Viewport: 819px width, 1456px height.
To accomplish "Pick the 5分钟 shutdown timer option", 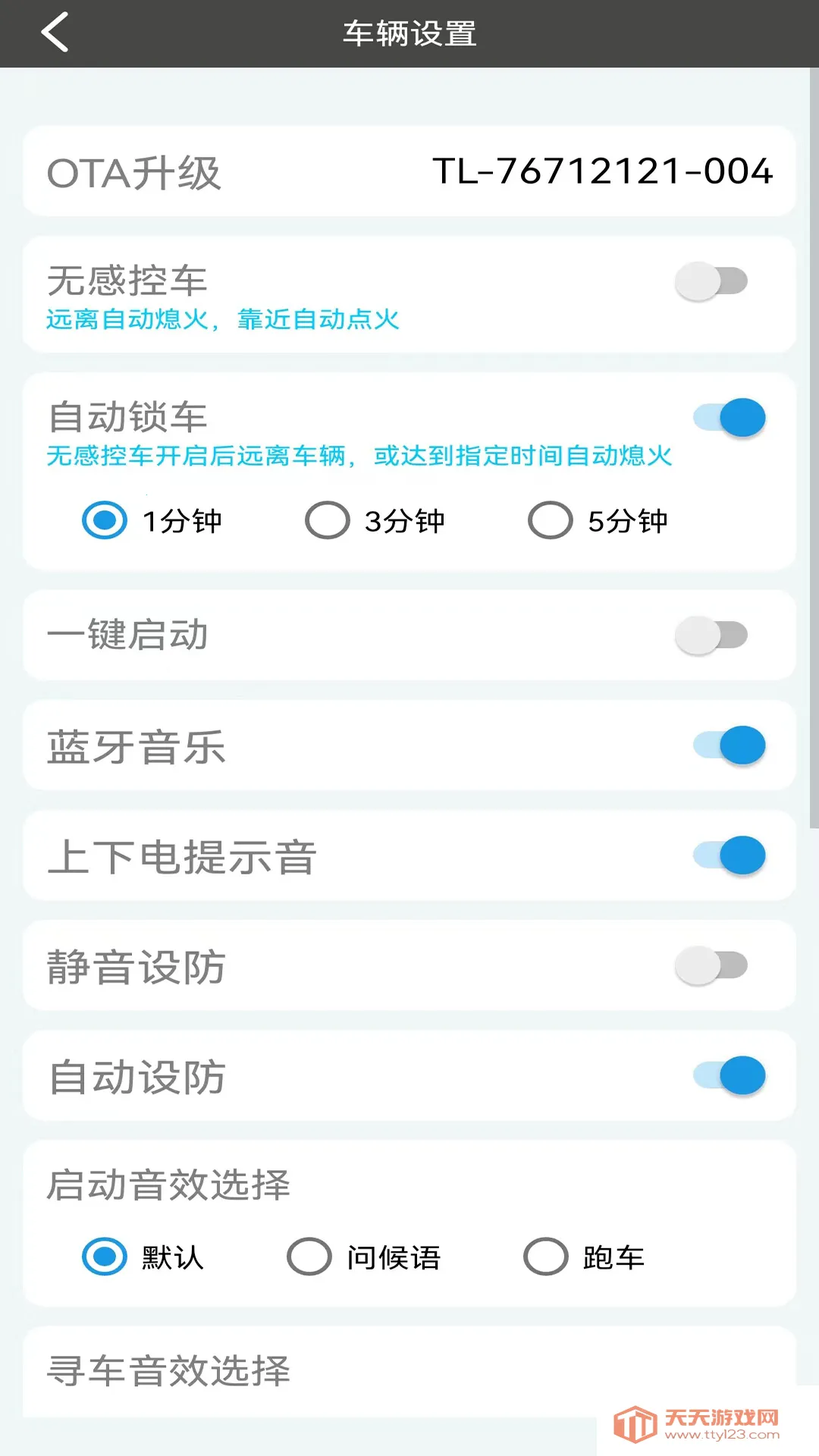I will point(549,520).
